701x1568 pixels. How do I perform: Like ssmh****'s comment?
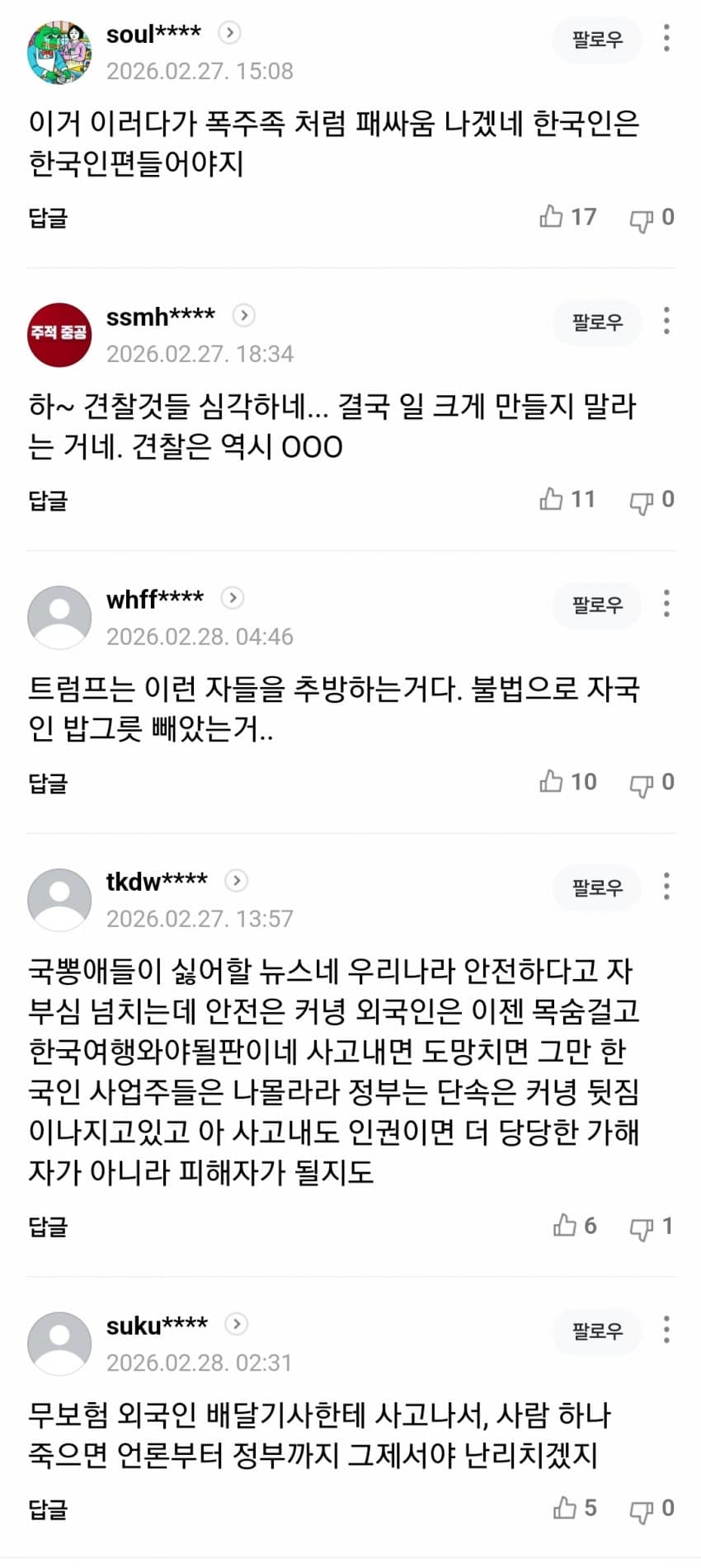pyautogui.click(x=551, y=499)
